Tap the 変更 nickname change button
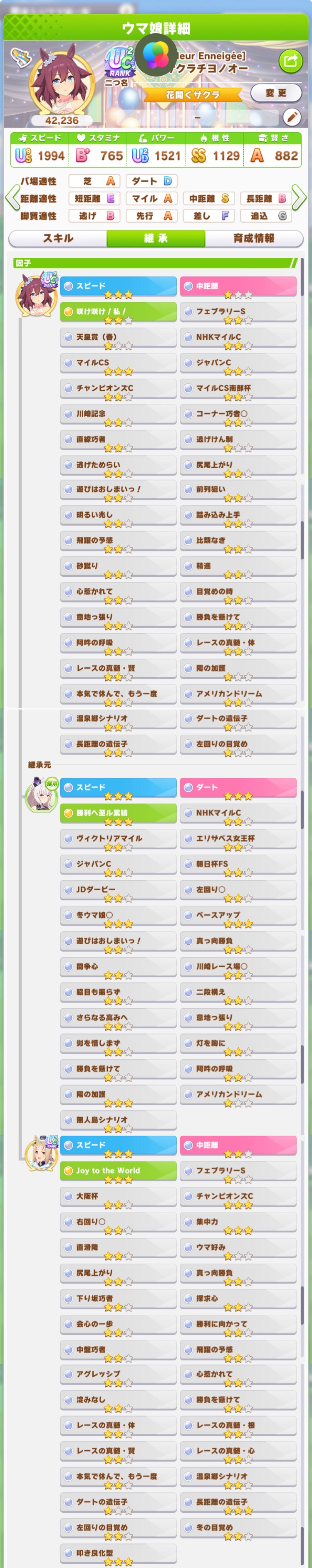Image resolution: width=312 pixels, height=1568 pixels. 276,93
